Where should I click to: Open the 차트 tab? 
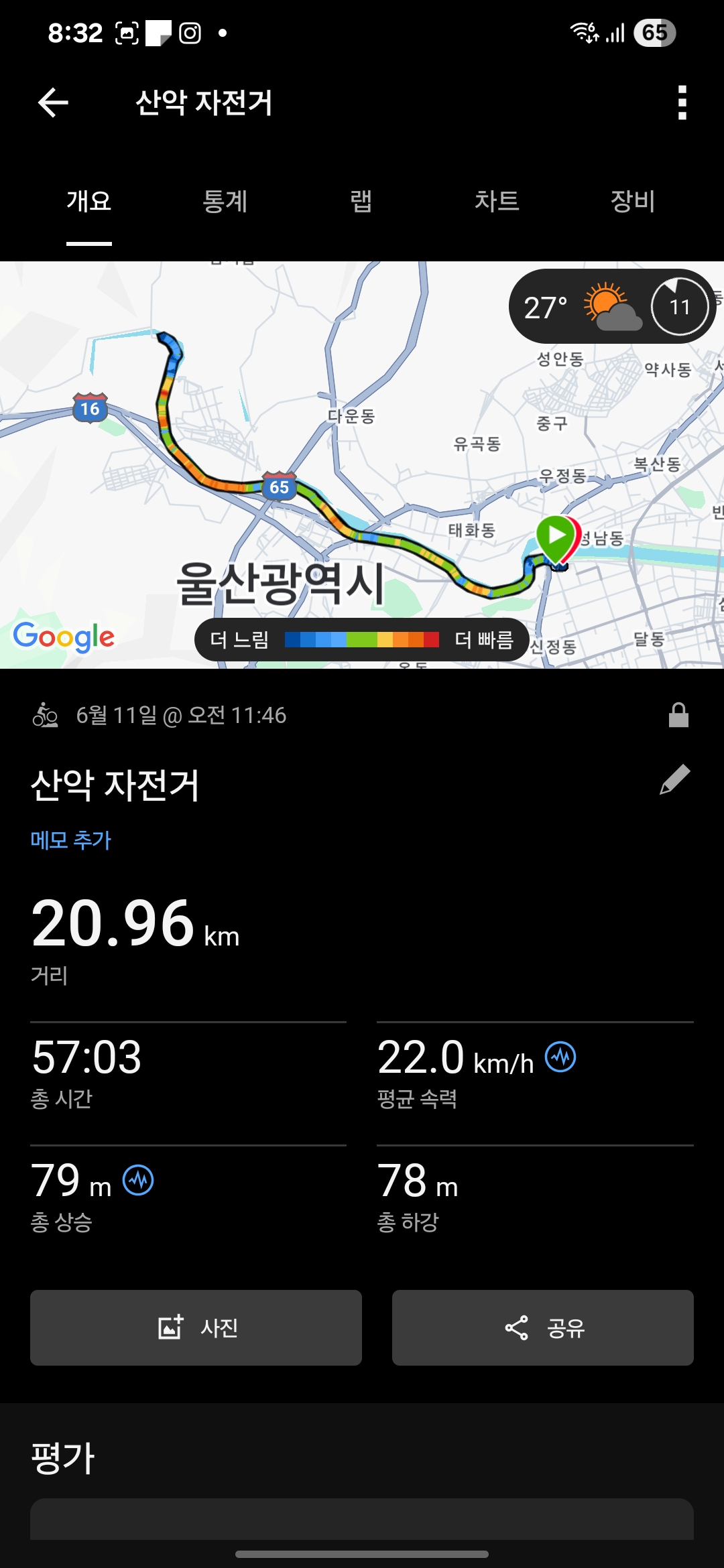[x=497, y=201]
